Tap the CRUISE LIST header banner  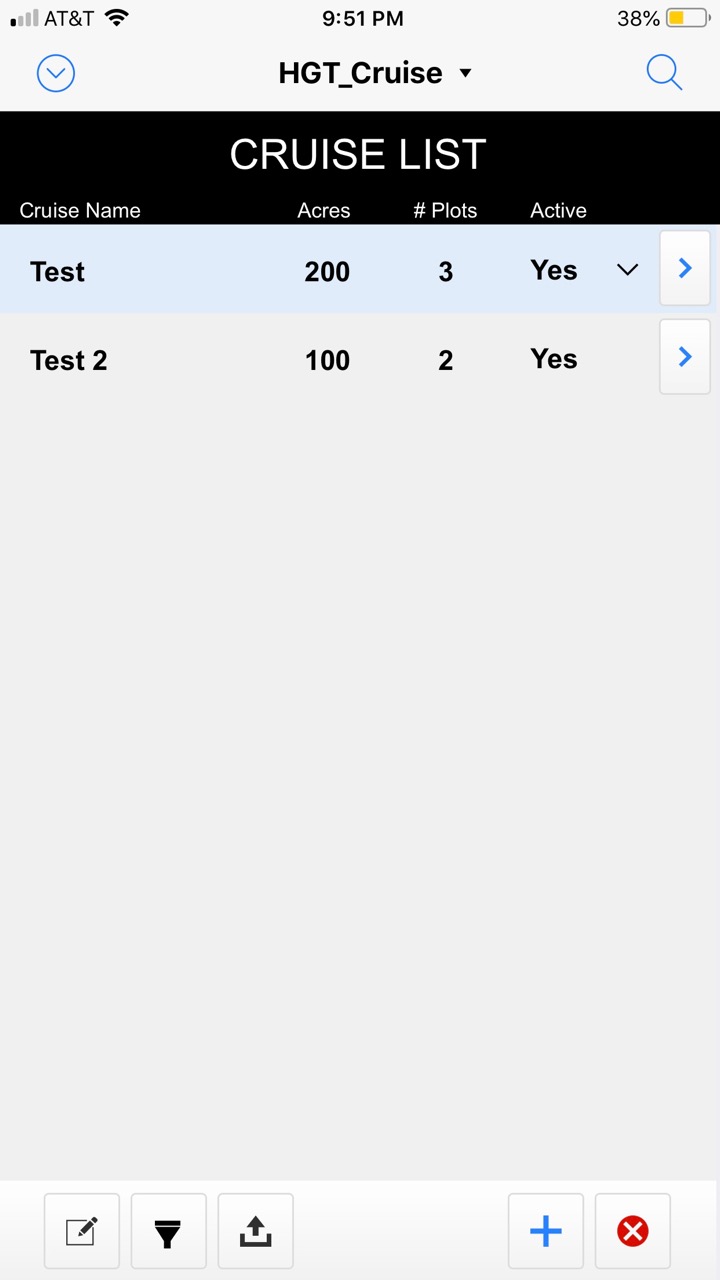click(x=357, y=153)
